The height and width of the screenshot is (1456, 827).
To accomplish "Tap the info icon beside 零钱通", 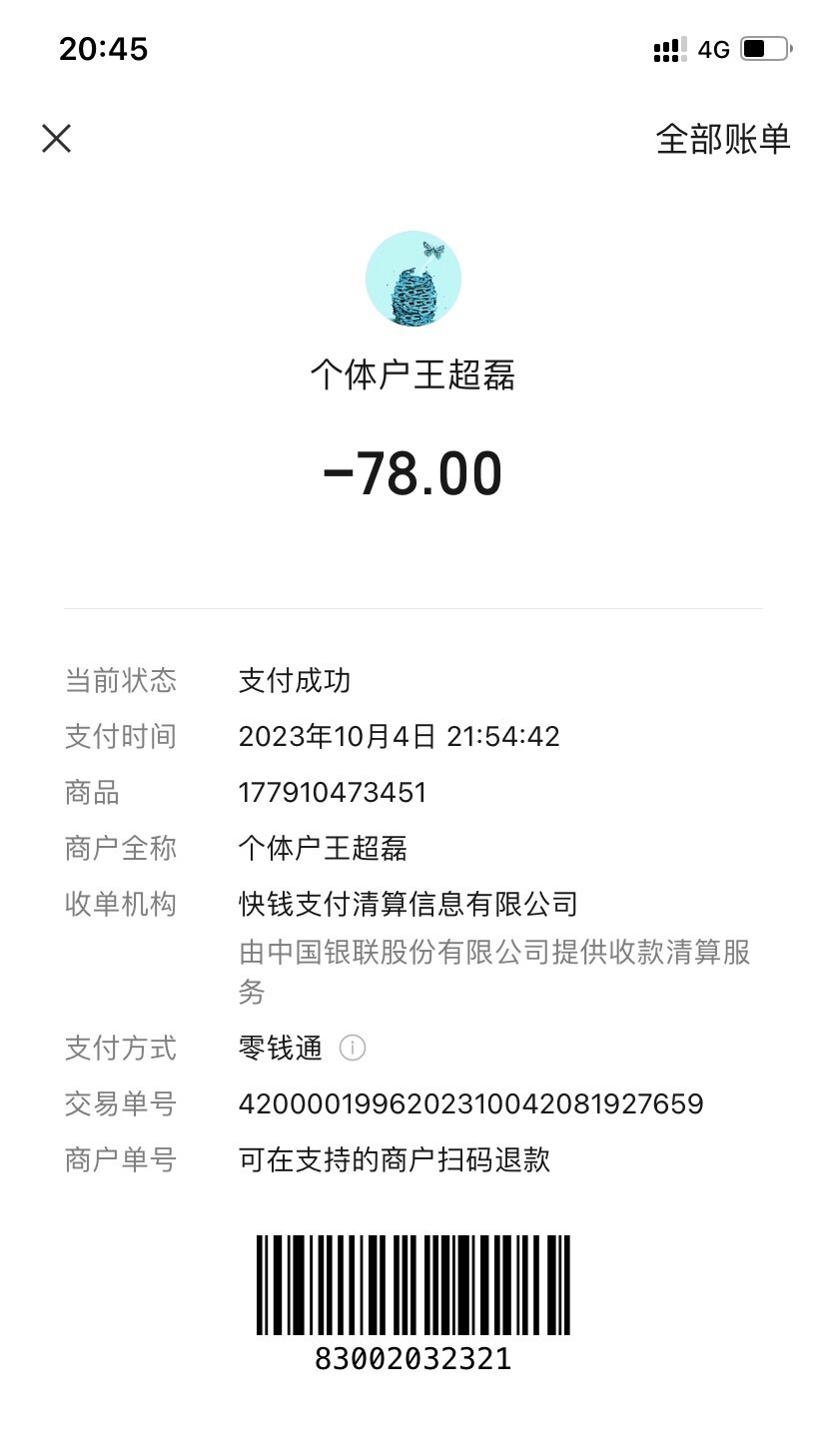I will tap(353, 1048).
